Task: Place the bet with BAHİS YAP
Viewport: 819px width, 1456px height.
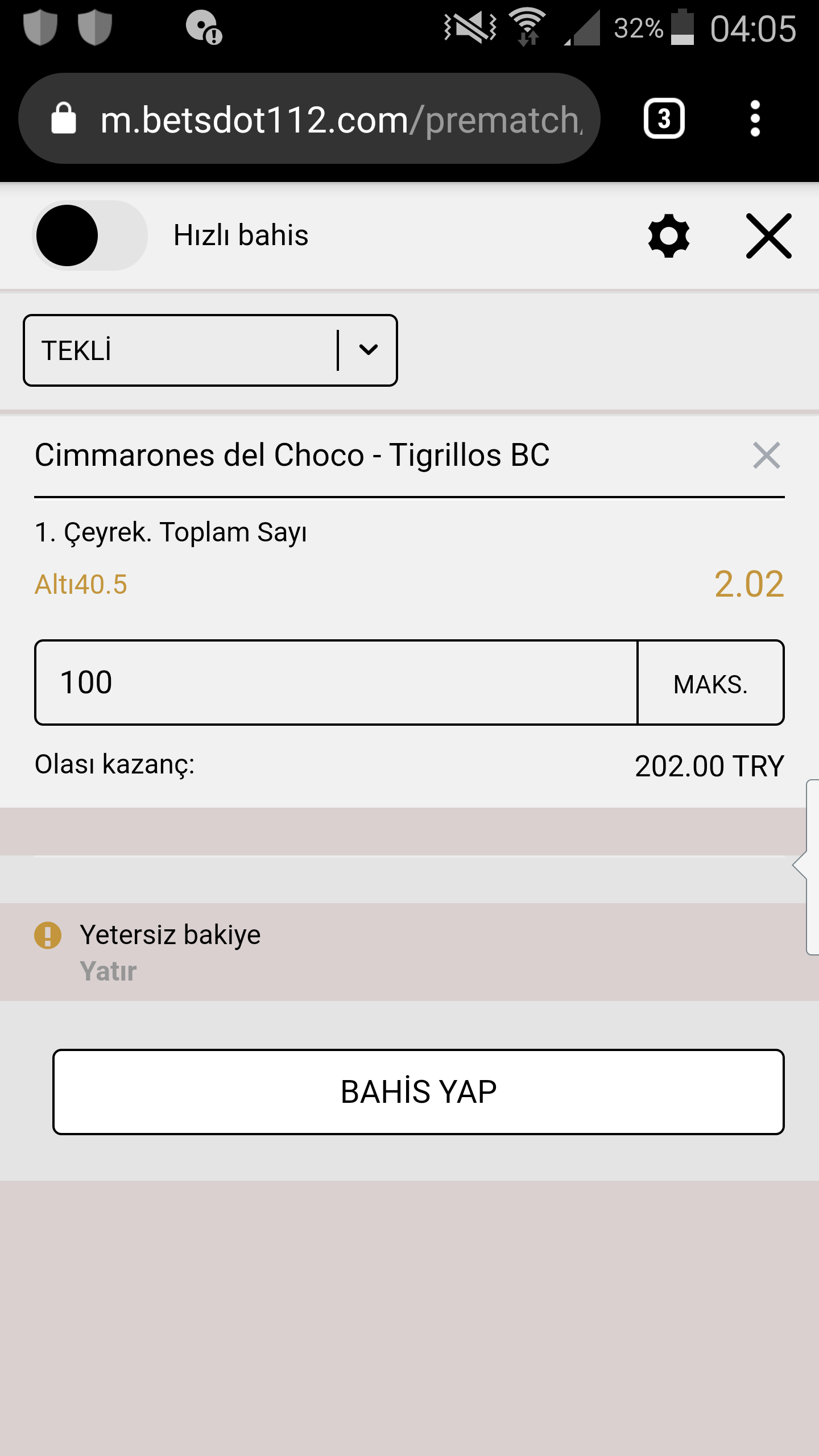Action: (x=419, y=1092)
